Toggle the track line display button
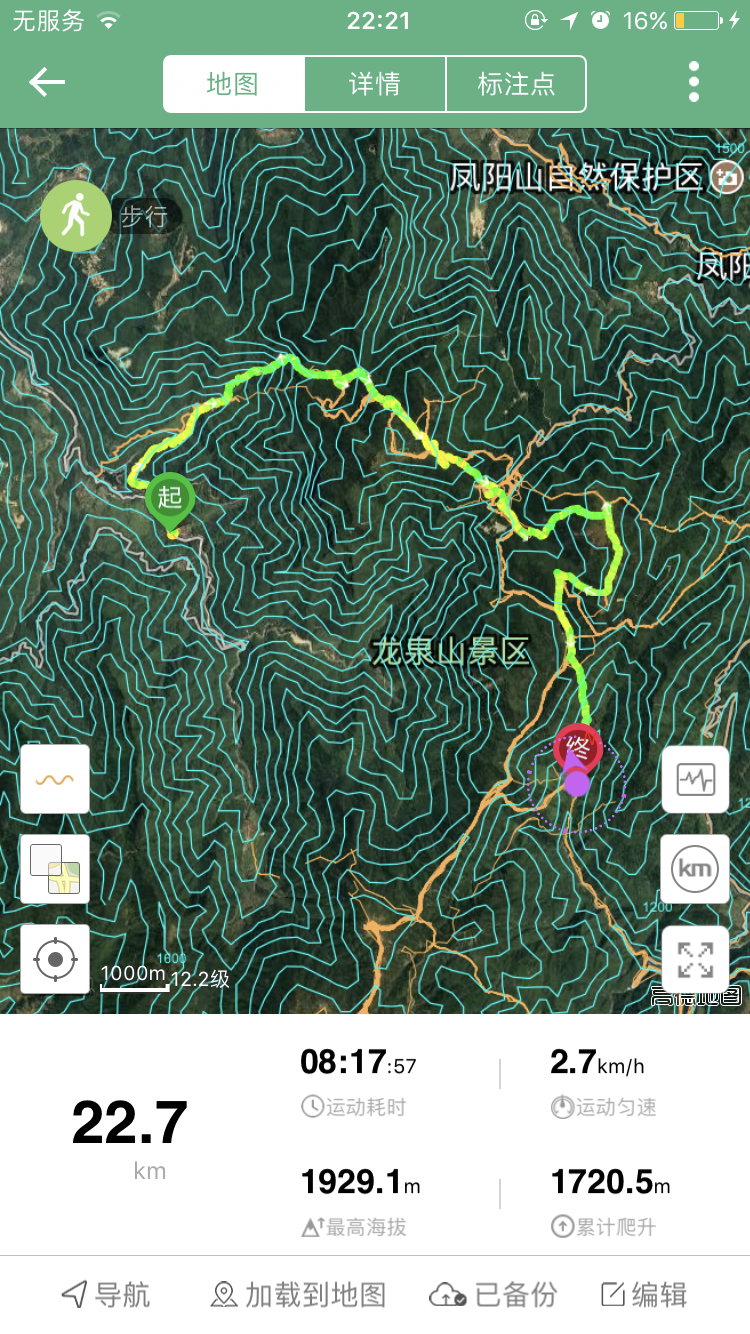 [55, 779]
